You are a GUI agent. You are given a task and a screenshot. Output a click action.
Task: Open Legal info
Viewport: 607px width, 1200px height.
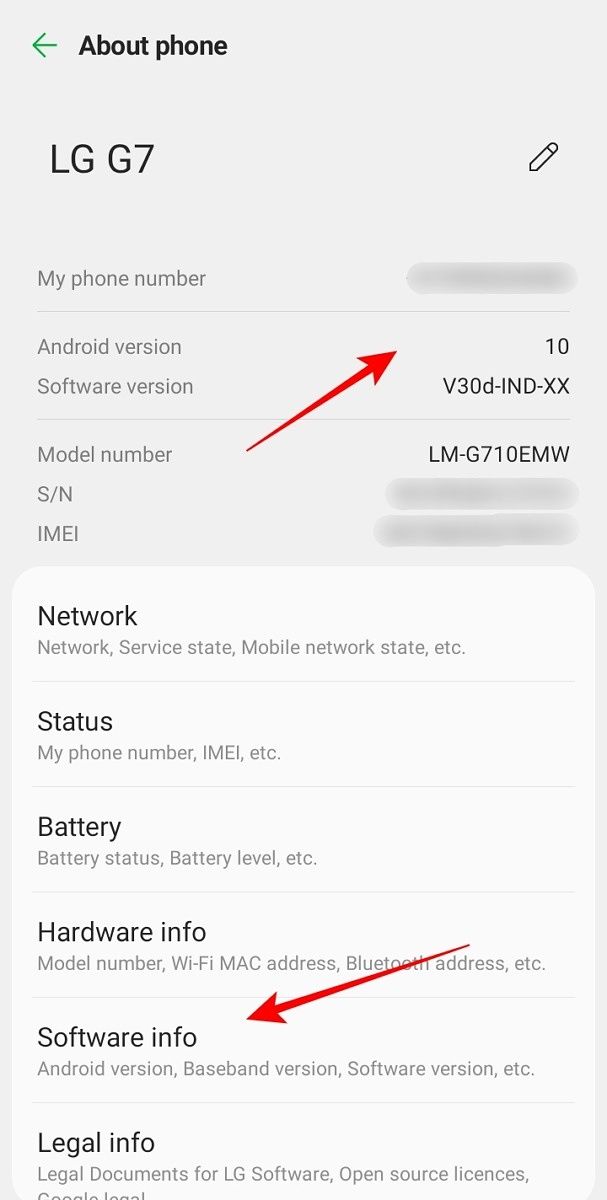303,1152
